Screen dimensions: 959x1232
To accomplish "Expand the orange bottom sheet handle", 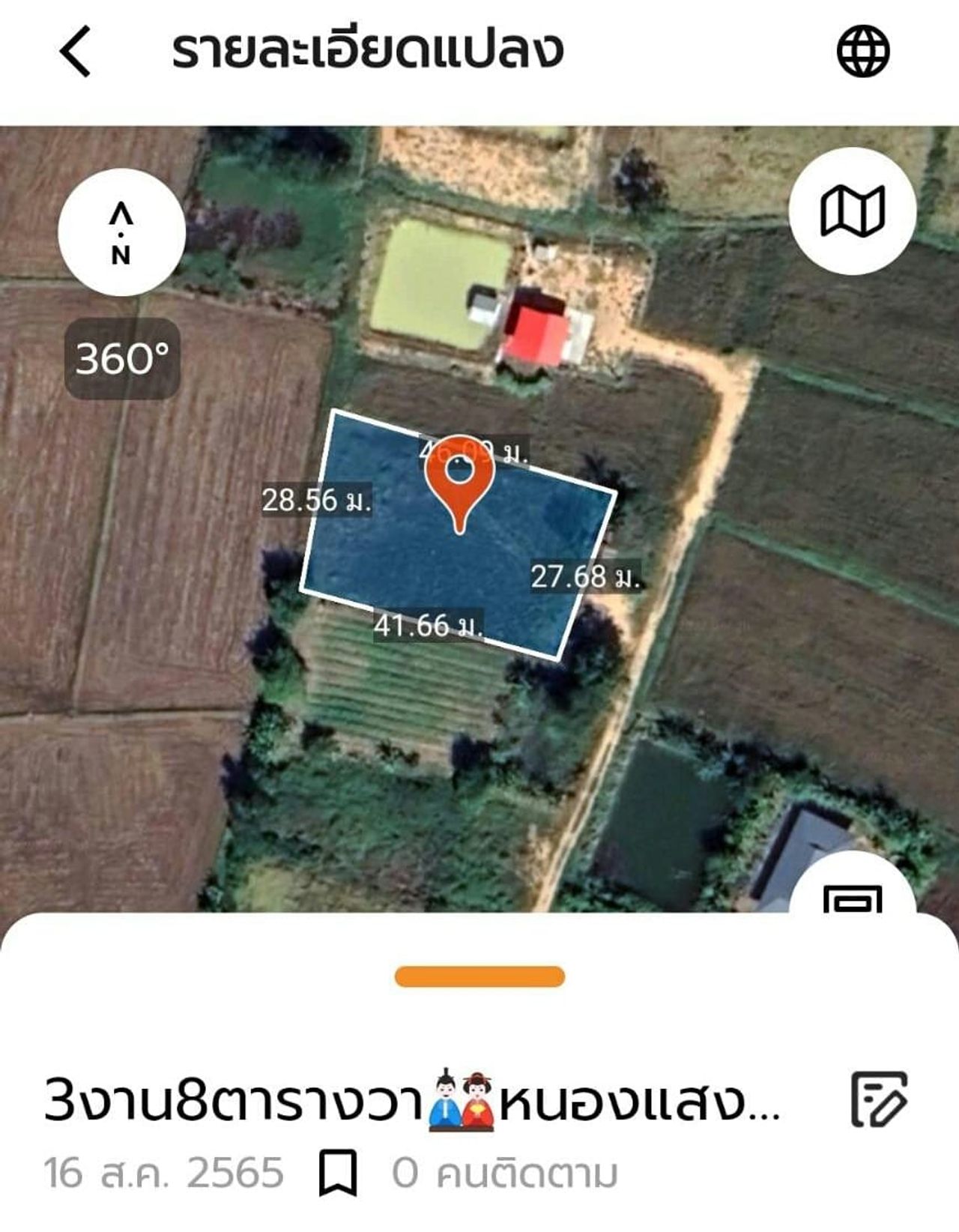I will [479, 977].
